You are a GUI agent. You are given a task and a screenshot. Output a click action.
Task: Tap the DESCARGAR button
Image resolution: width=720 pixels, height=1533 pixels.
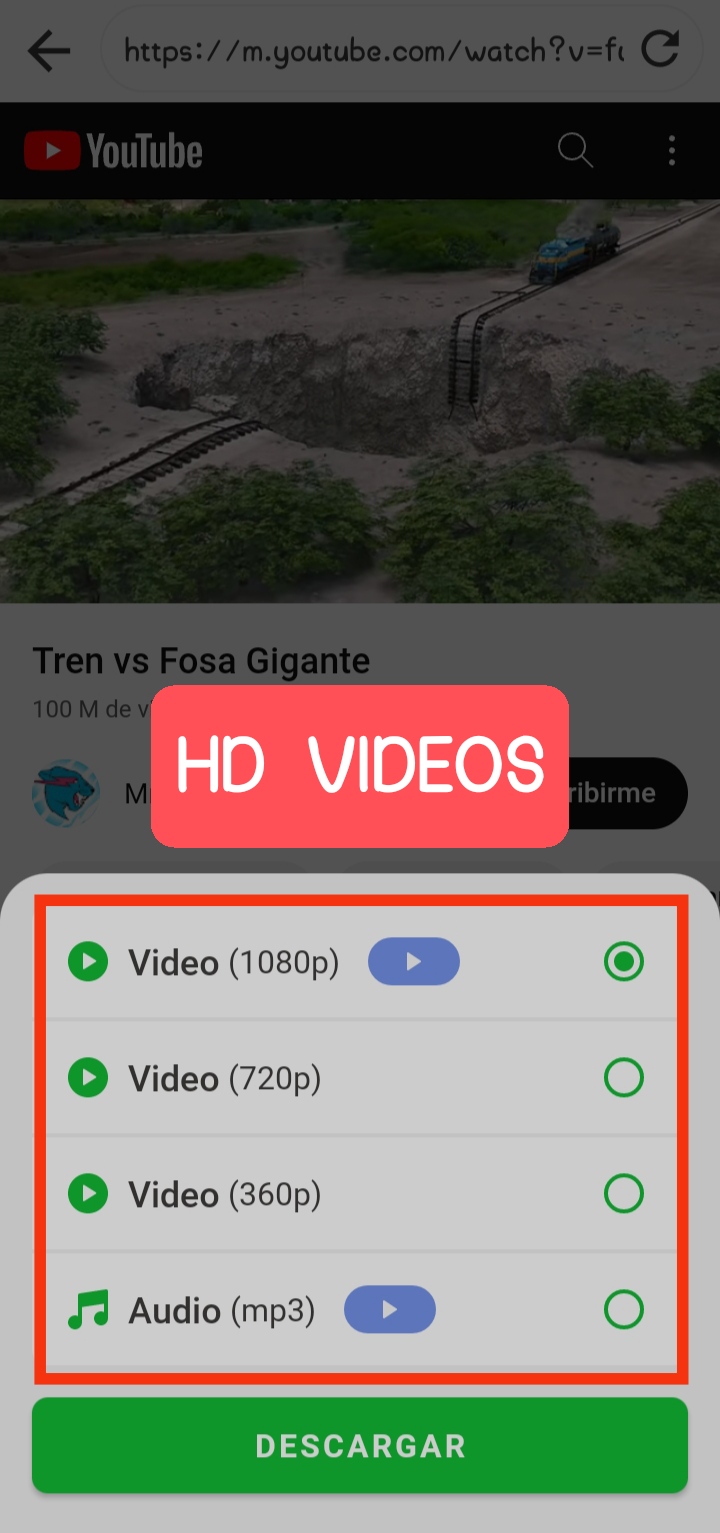pyautogui.click(x=360, y=1445)
